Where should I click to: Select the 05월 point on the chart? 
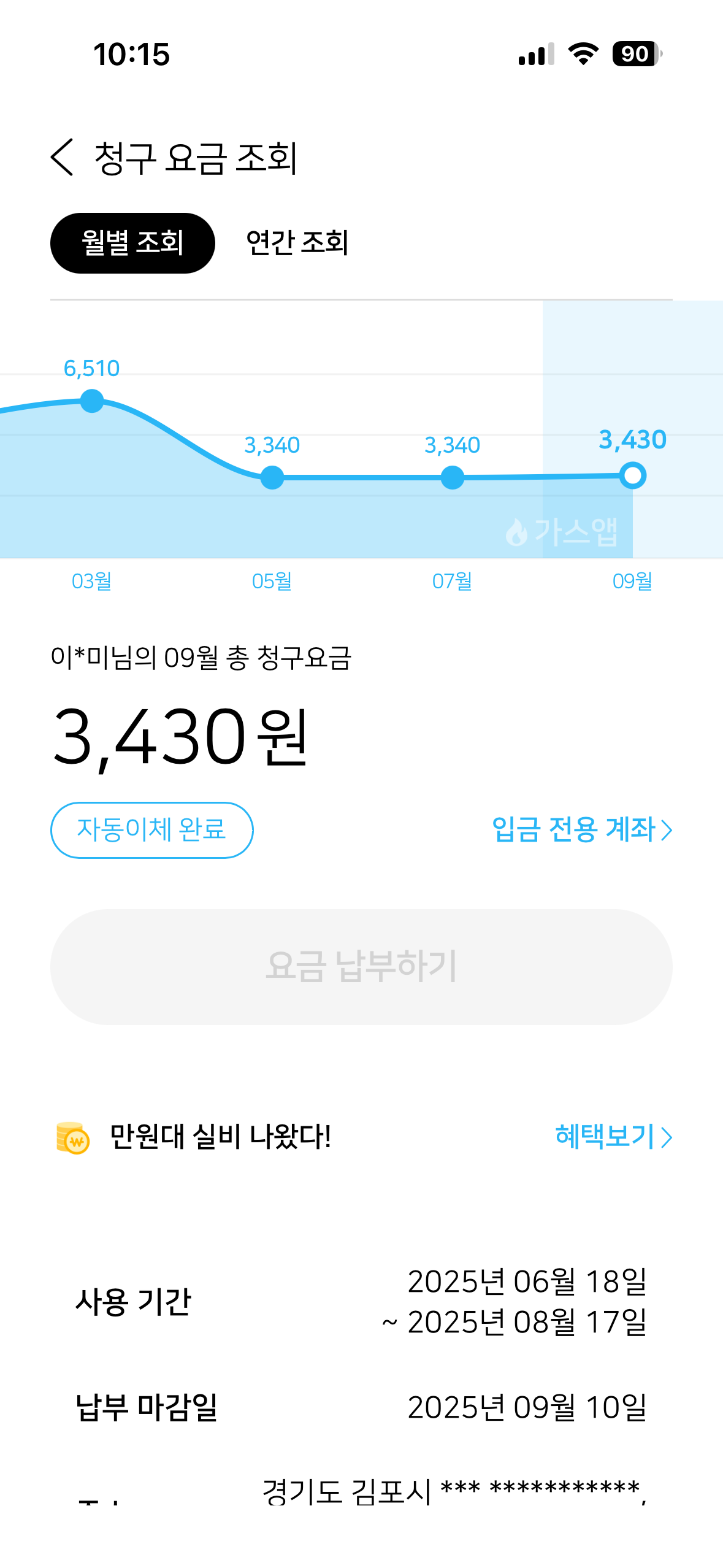click(x=272, y=477)
